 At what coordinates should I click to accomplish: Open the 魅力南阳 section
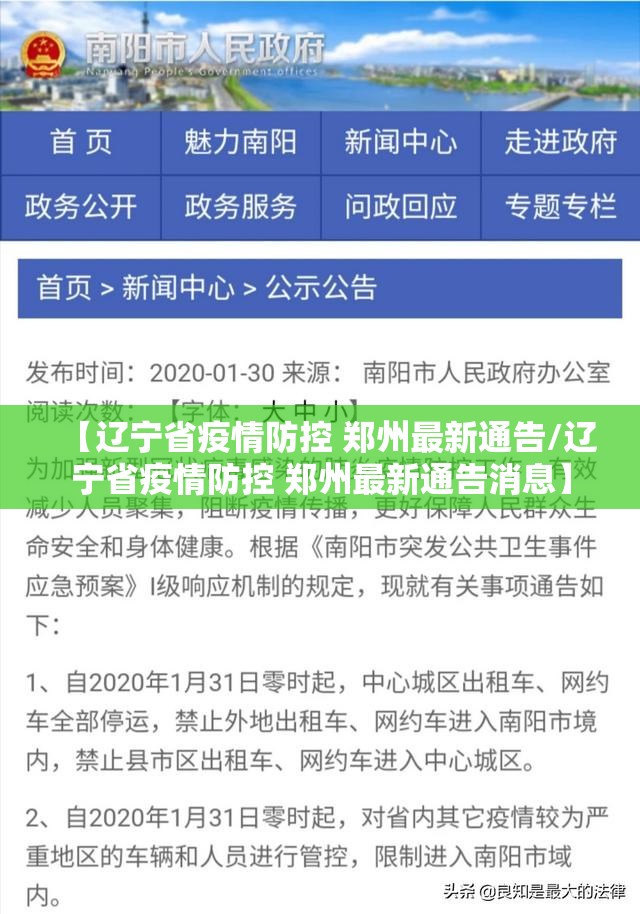240,142
